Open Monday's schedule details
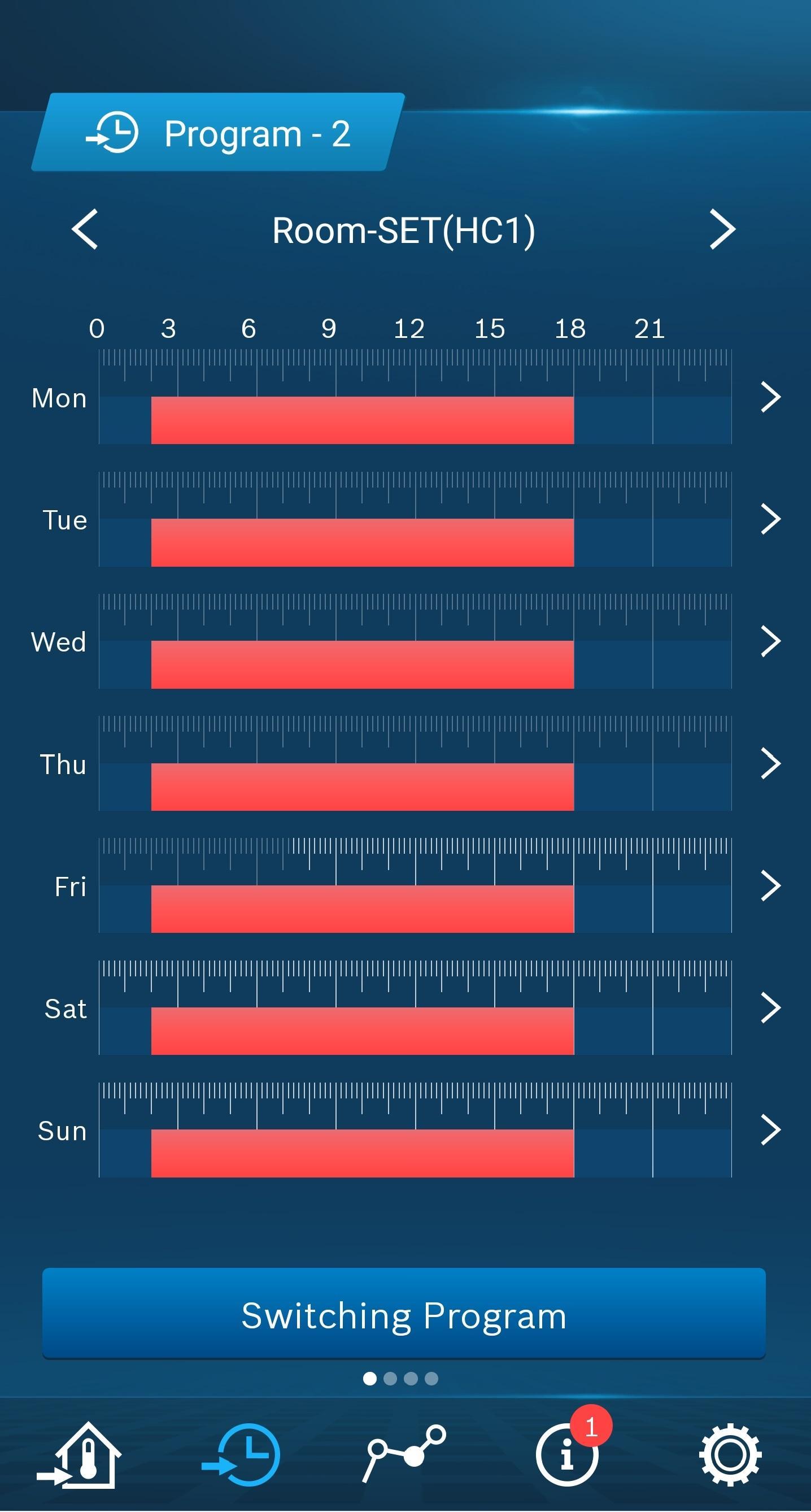Screen dimensions: 811x1512 [x=770, y=397]
